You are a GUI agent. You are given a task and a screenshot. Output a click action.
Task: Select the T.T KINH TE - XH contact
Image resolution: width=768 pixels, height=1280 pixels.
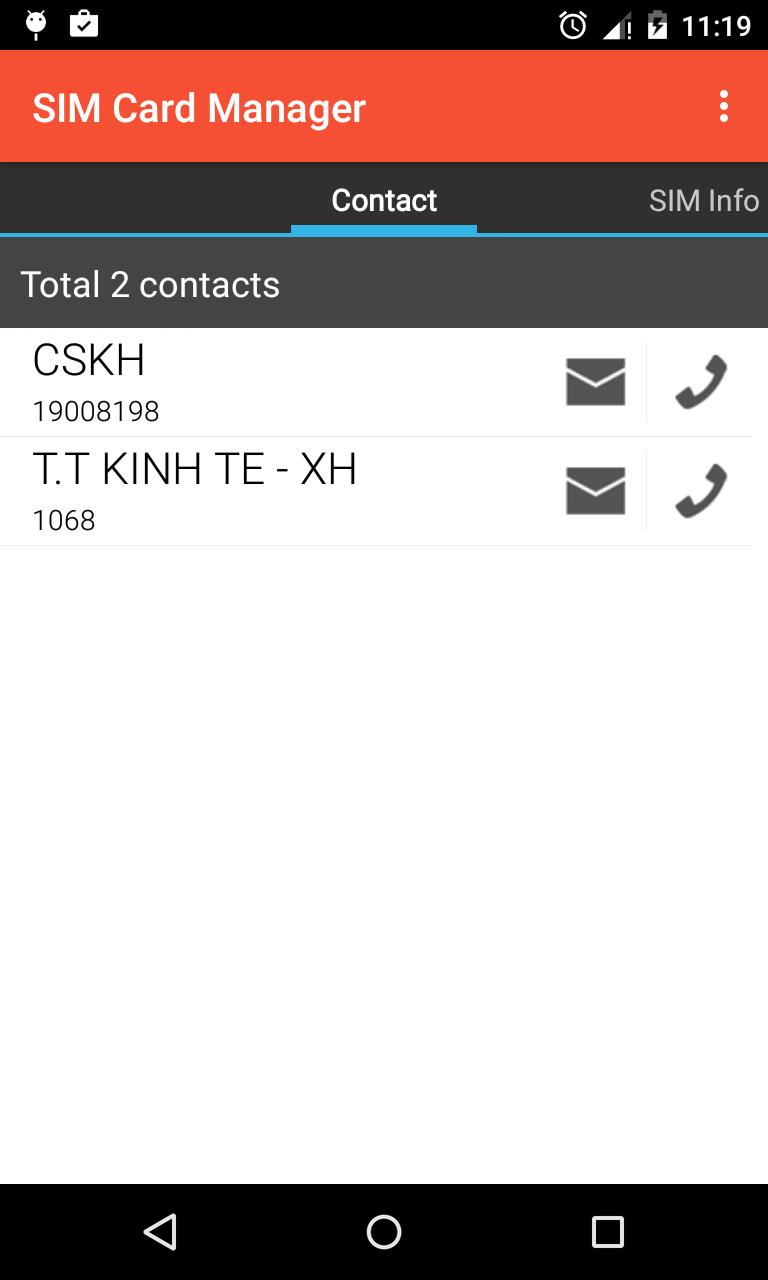[250, 489]
